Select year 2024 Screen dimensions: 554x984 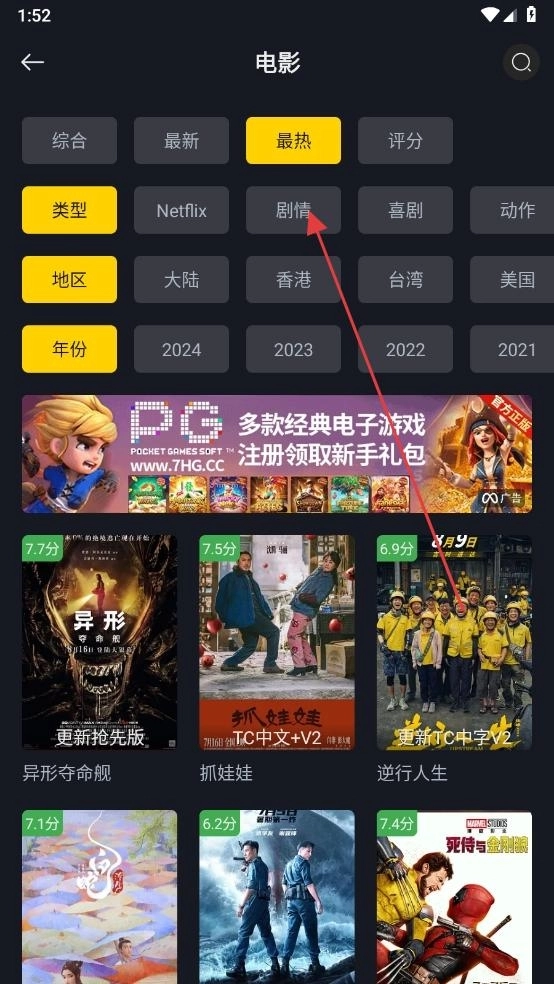(181, 349)
